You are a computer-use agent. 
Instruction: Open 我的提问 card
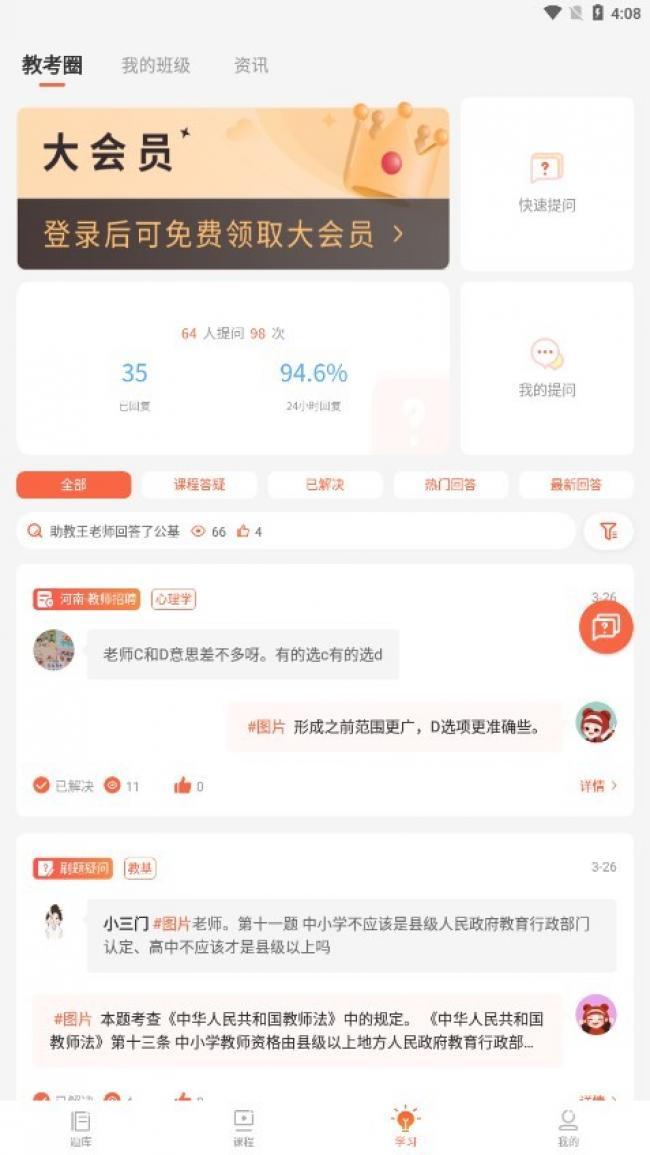(547, 368)
